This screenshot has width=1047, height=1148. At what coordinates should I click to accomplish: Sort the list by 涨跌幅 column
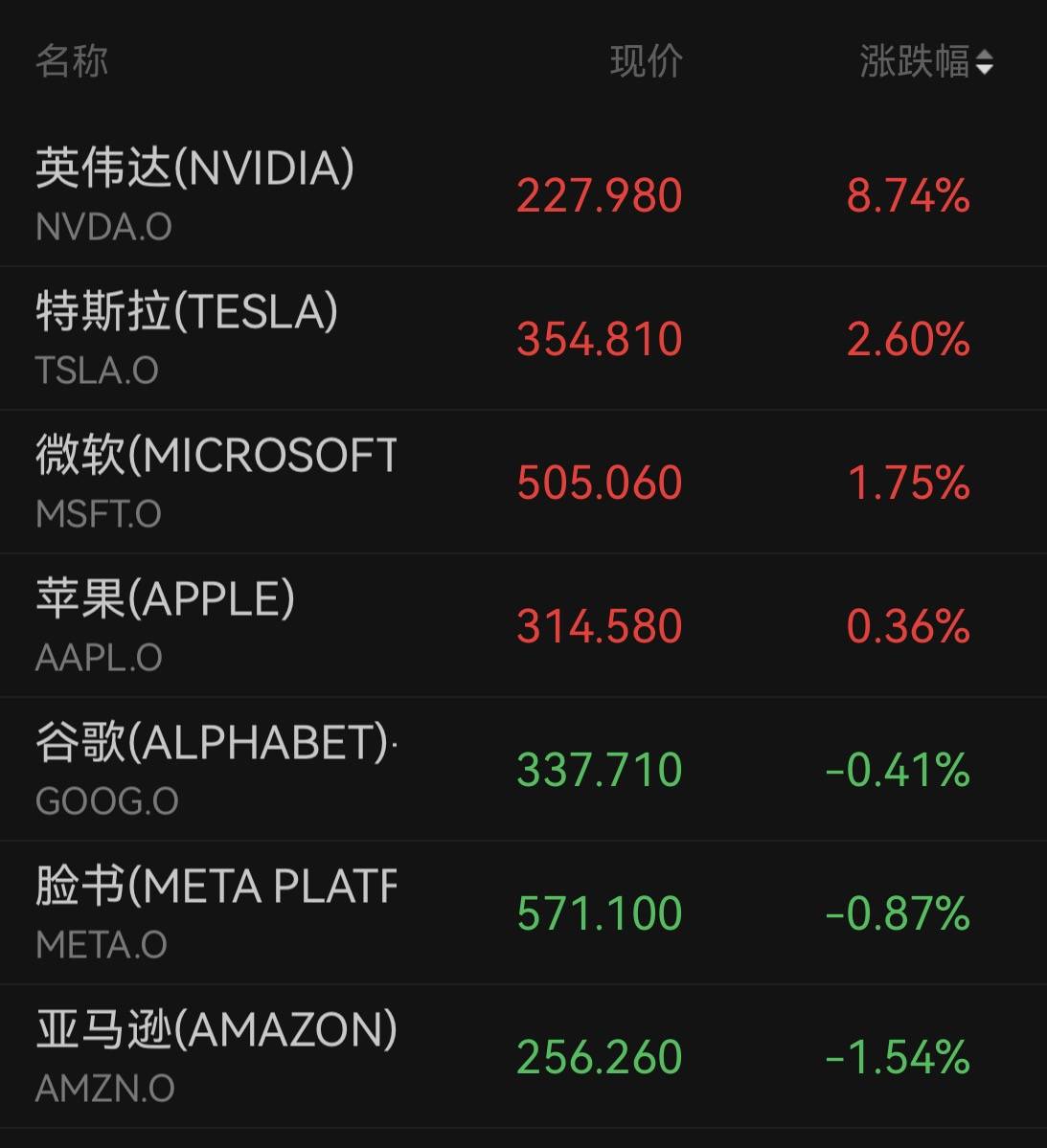(926, 61)
